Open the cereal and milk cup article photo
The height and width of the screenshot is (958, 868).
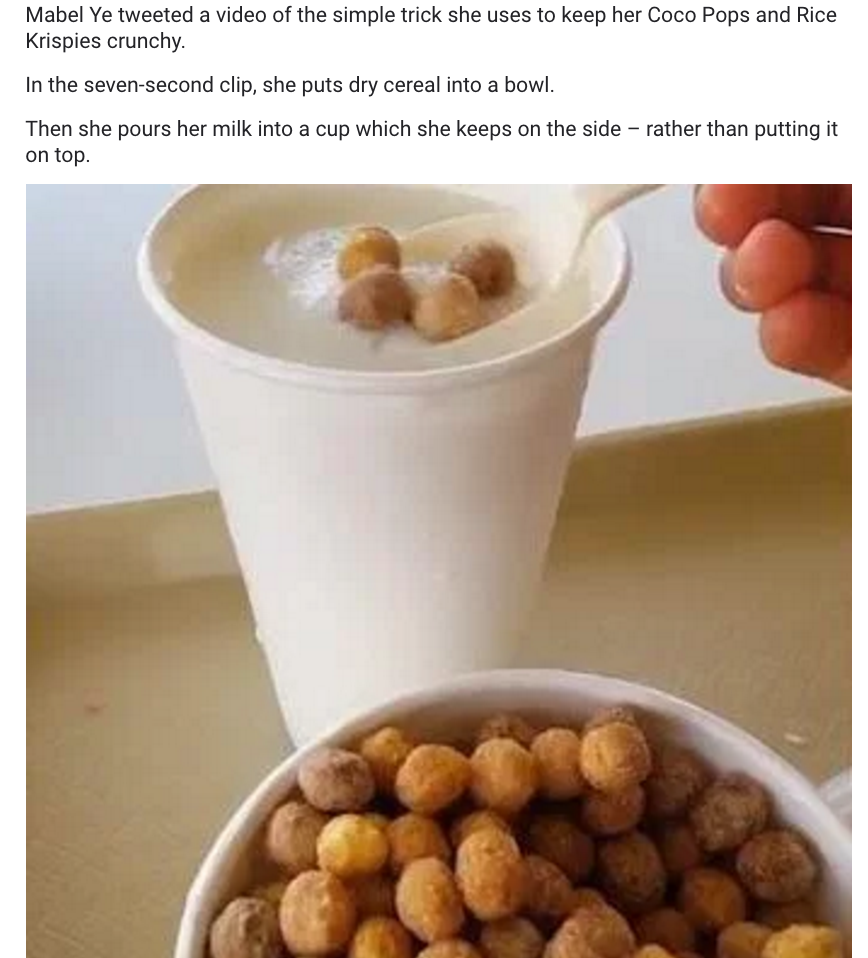(438, 570)
